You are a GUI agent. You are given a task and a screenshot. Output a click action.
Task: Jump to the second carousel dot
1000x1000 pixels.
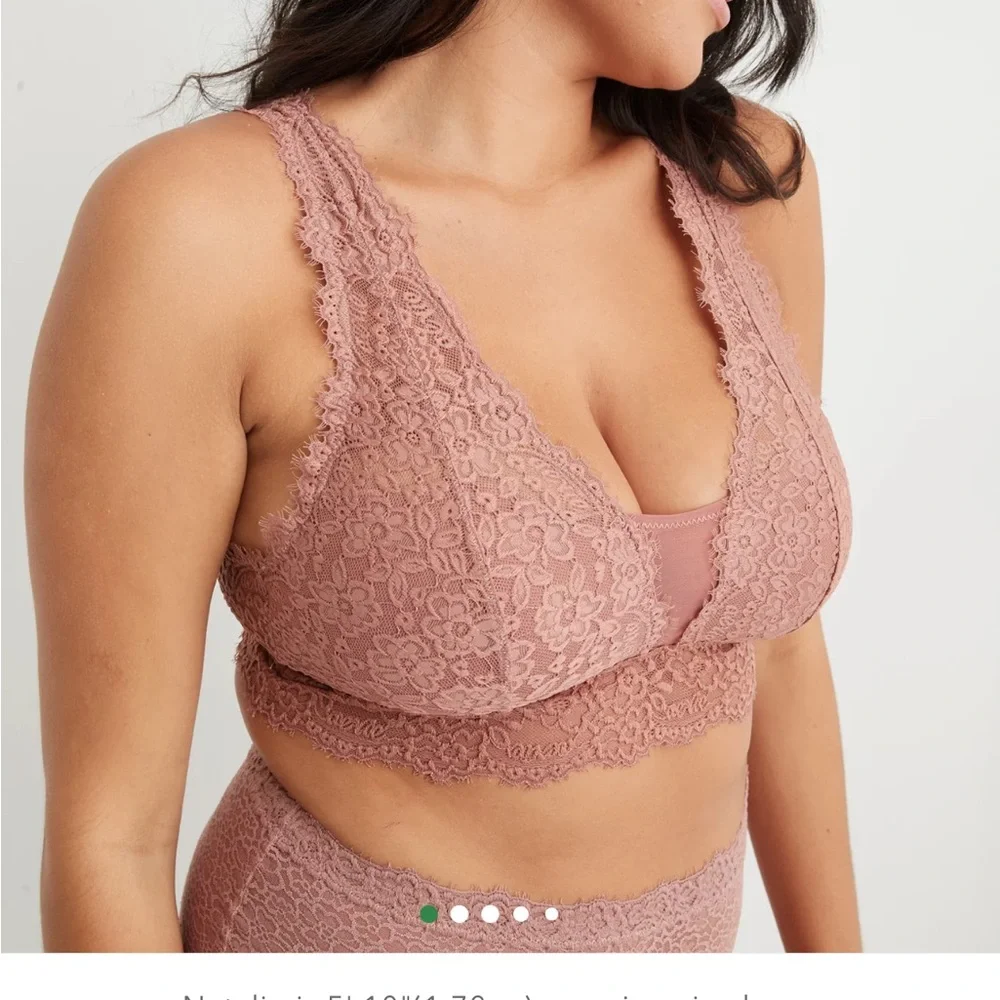[459, 913]
